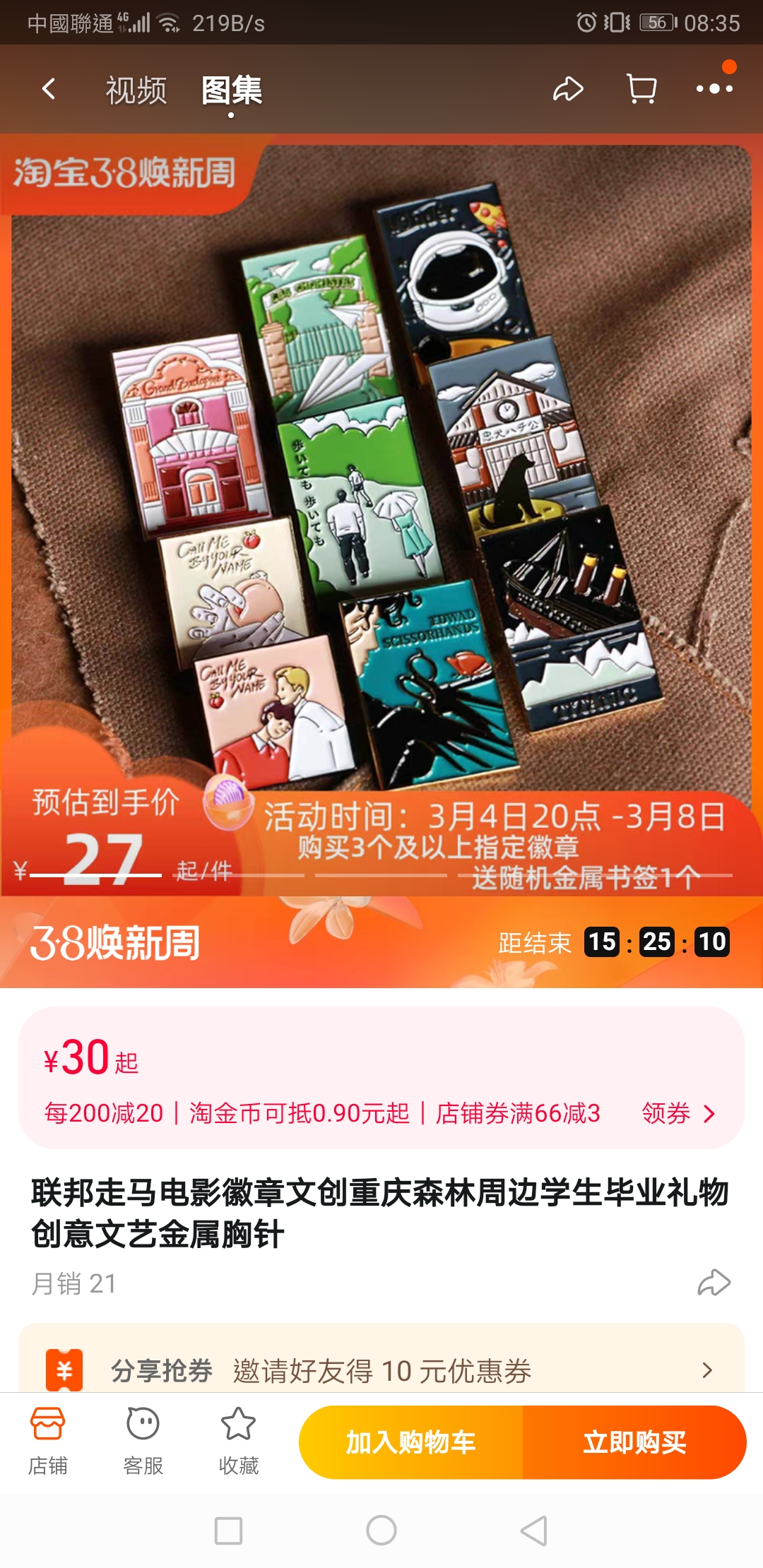Add this item to 收藏 favorites
763x1568 pixels.
coord(238,1441)
